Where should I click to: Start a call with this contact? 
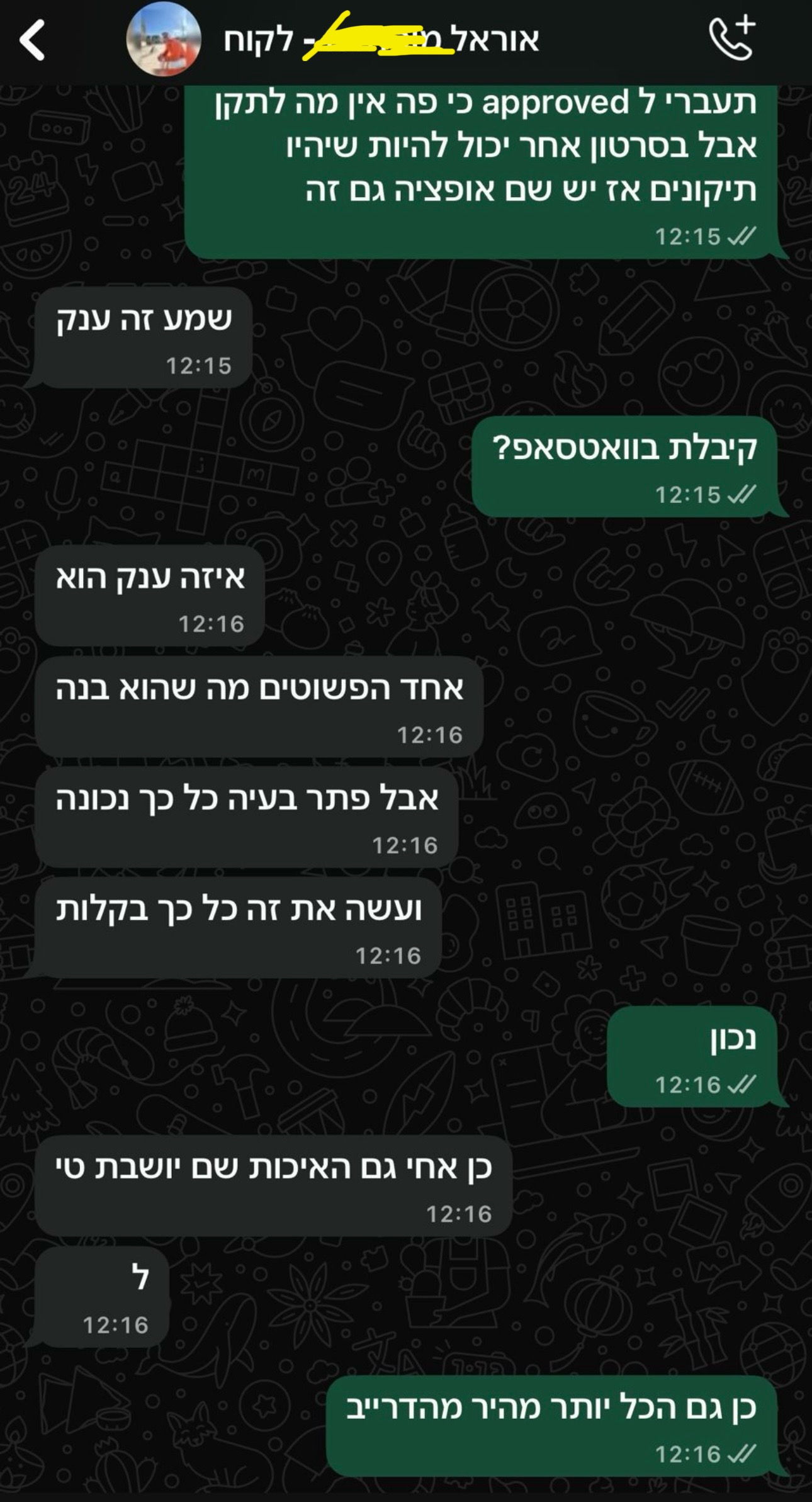pos(732,39)
